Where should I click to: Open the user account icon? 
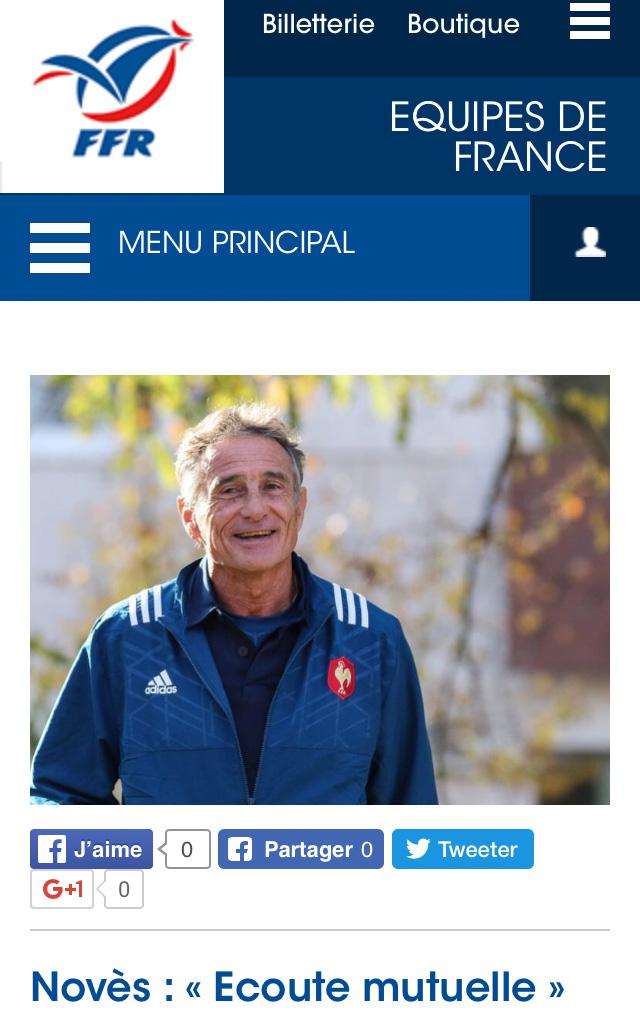click(x=590, y=243)
